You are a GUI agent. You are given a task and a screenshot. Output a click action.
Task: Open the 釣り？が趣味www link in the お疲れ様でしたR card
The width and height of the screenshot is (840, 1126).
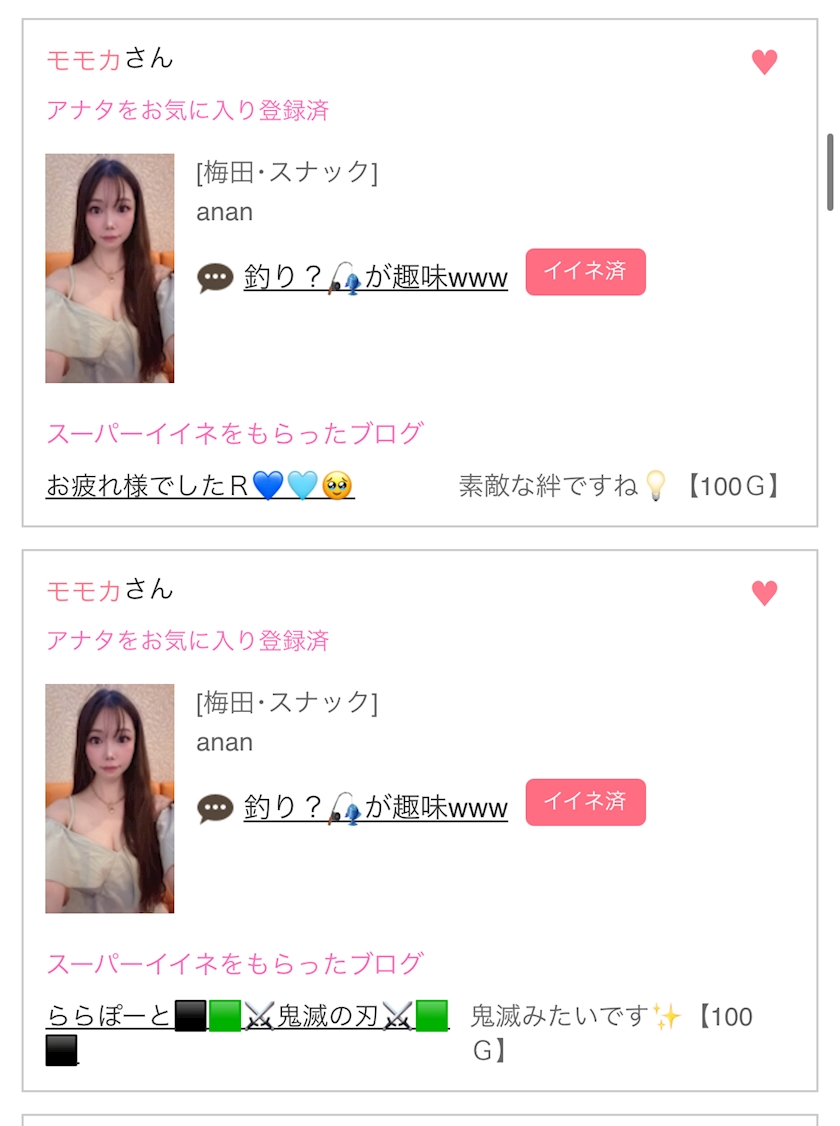[x=375, y=277]
